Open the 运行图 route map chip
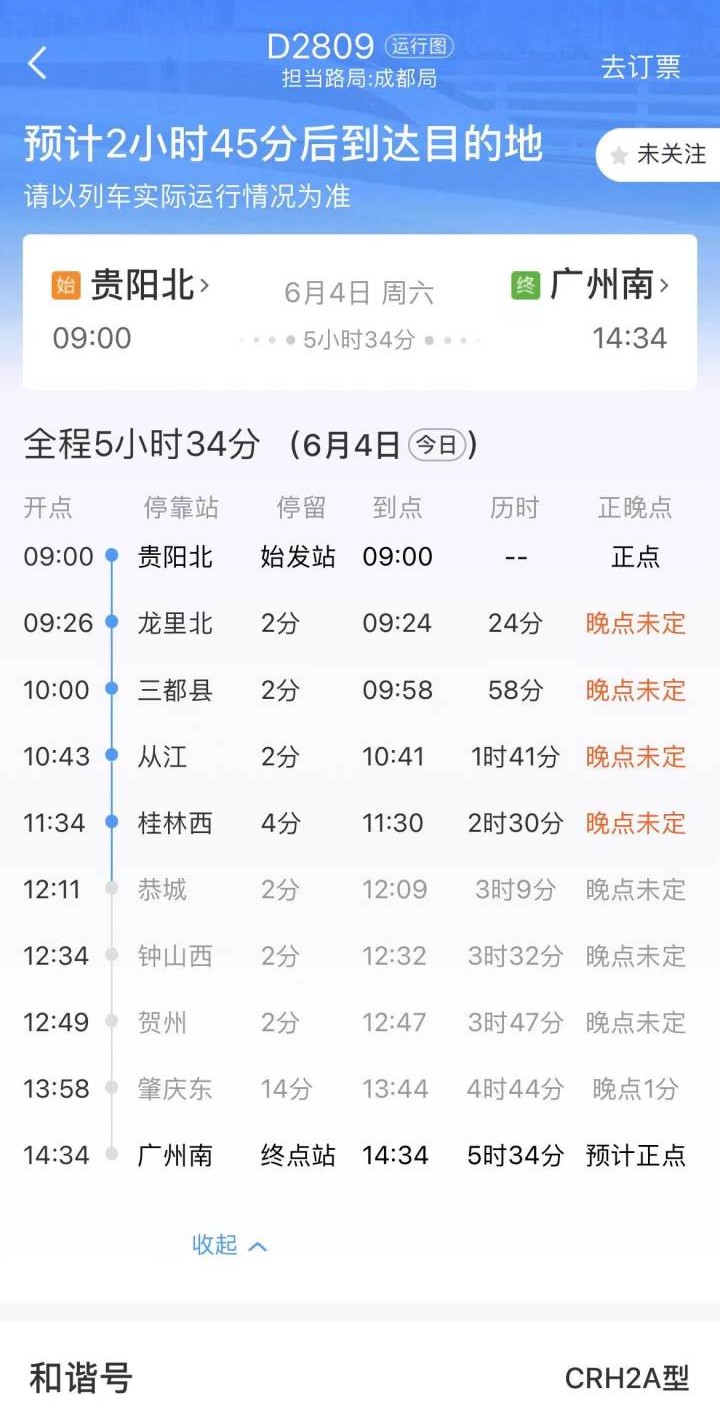This screenshot has width=720, height=1412. coord(420,46)
